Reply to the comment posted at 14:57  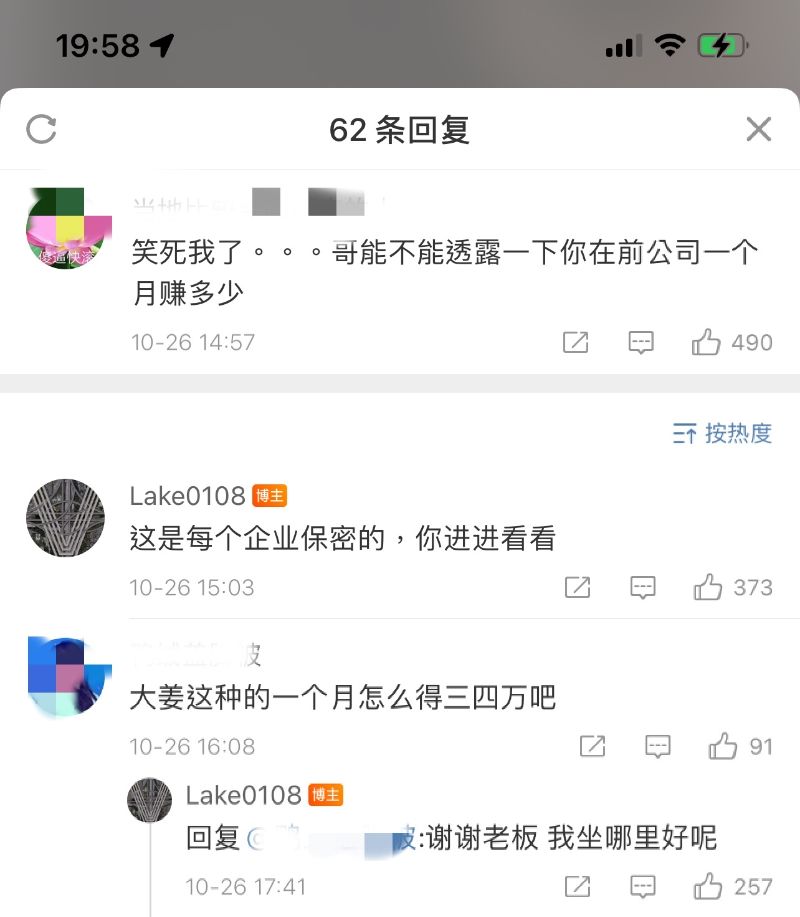(x=641, y=343)
